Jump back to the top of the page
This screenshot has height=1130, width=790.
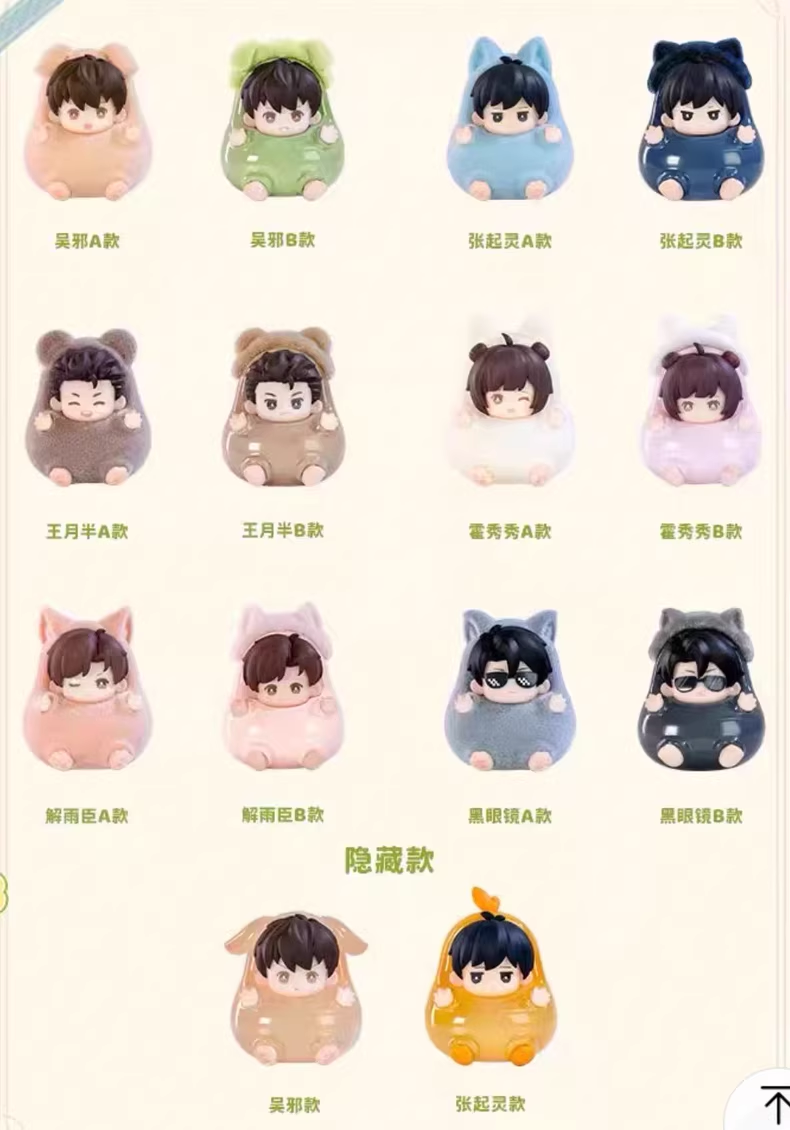pyautogui.click(x=771, y=1104)
